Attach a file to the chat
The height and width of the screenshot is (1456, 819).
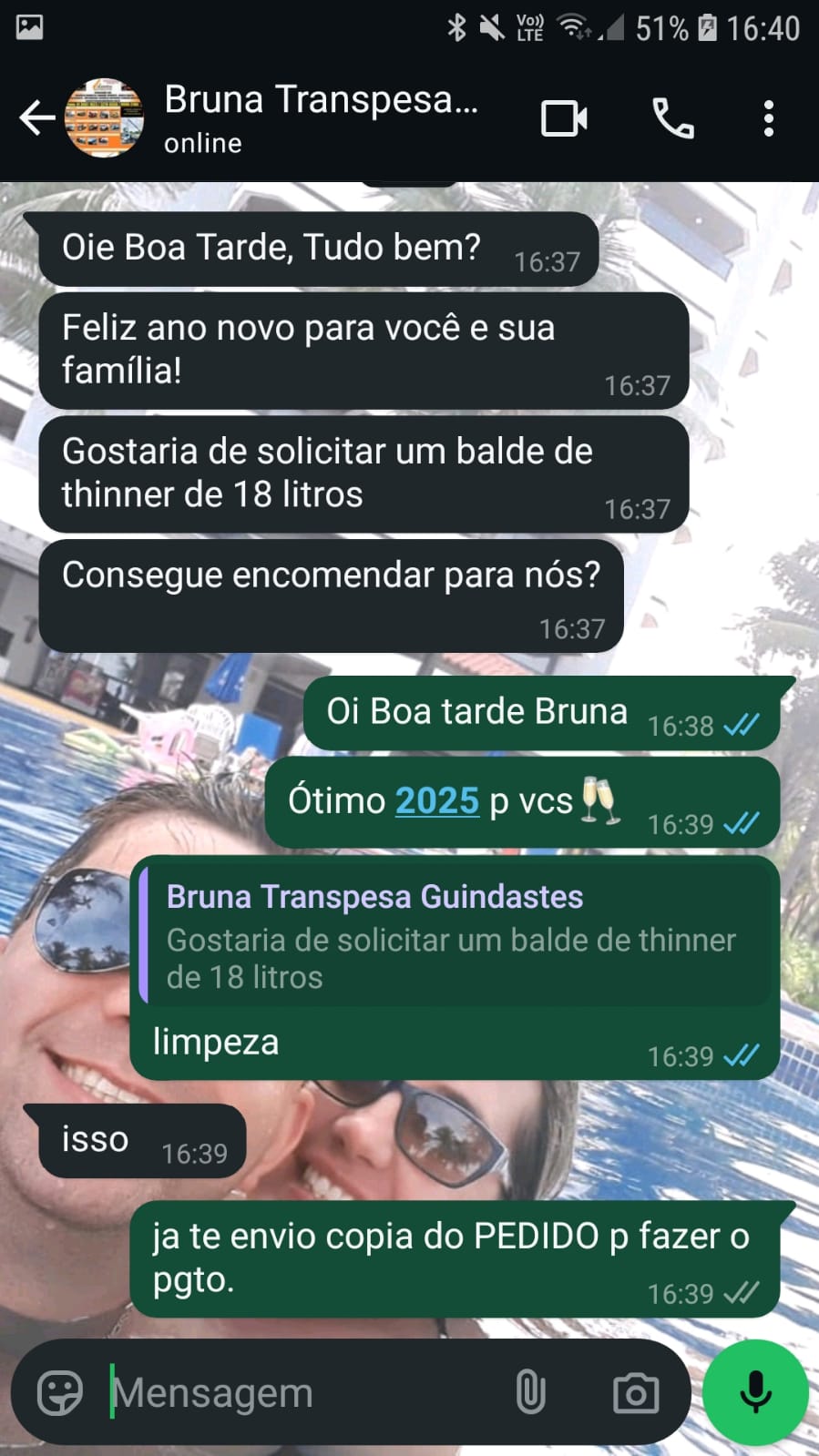tap(530, 1392)
